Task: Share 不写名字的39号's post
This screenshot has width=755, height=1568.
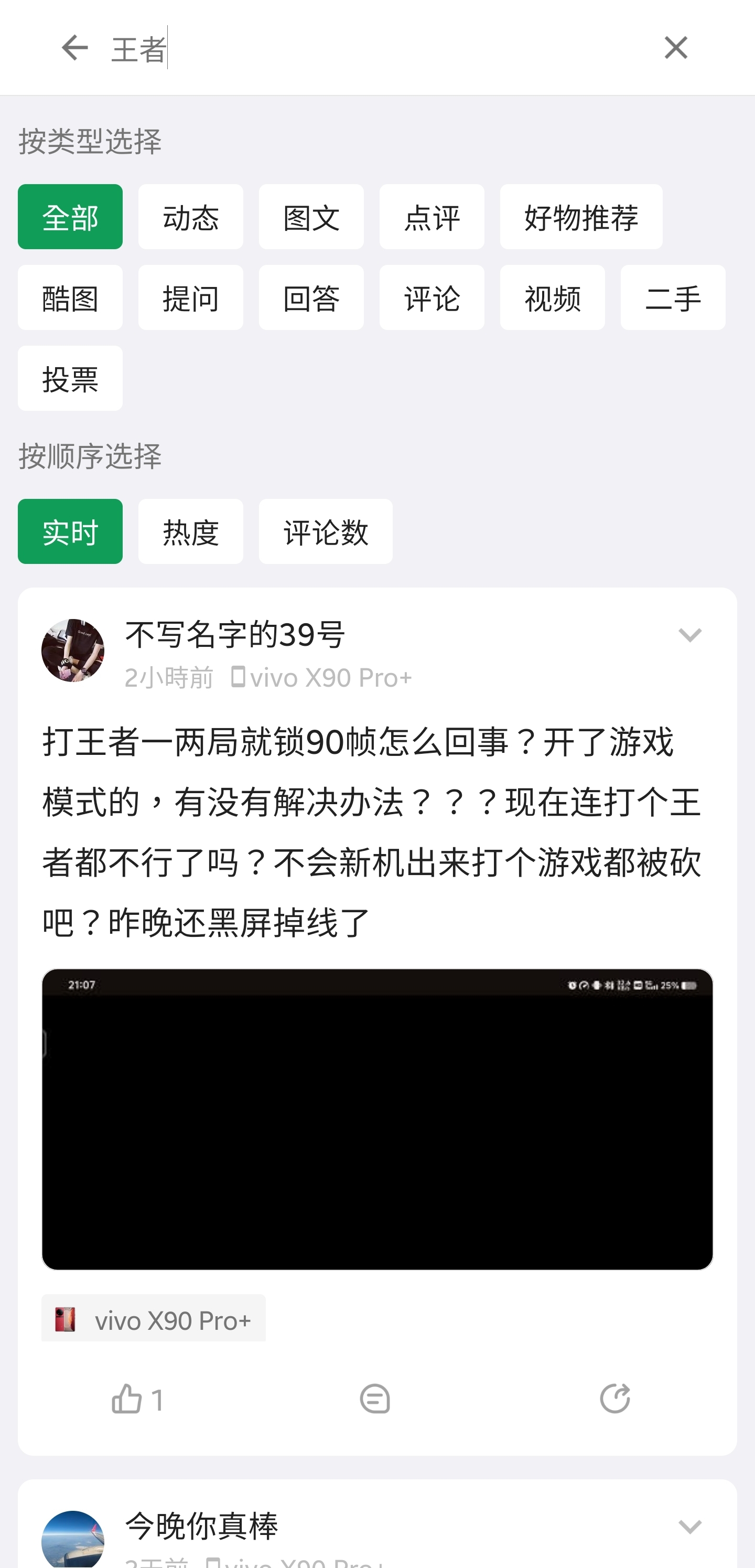Action: [614, 1399]
